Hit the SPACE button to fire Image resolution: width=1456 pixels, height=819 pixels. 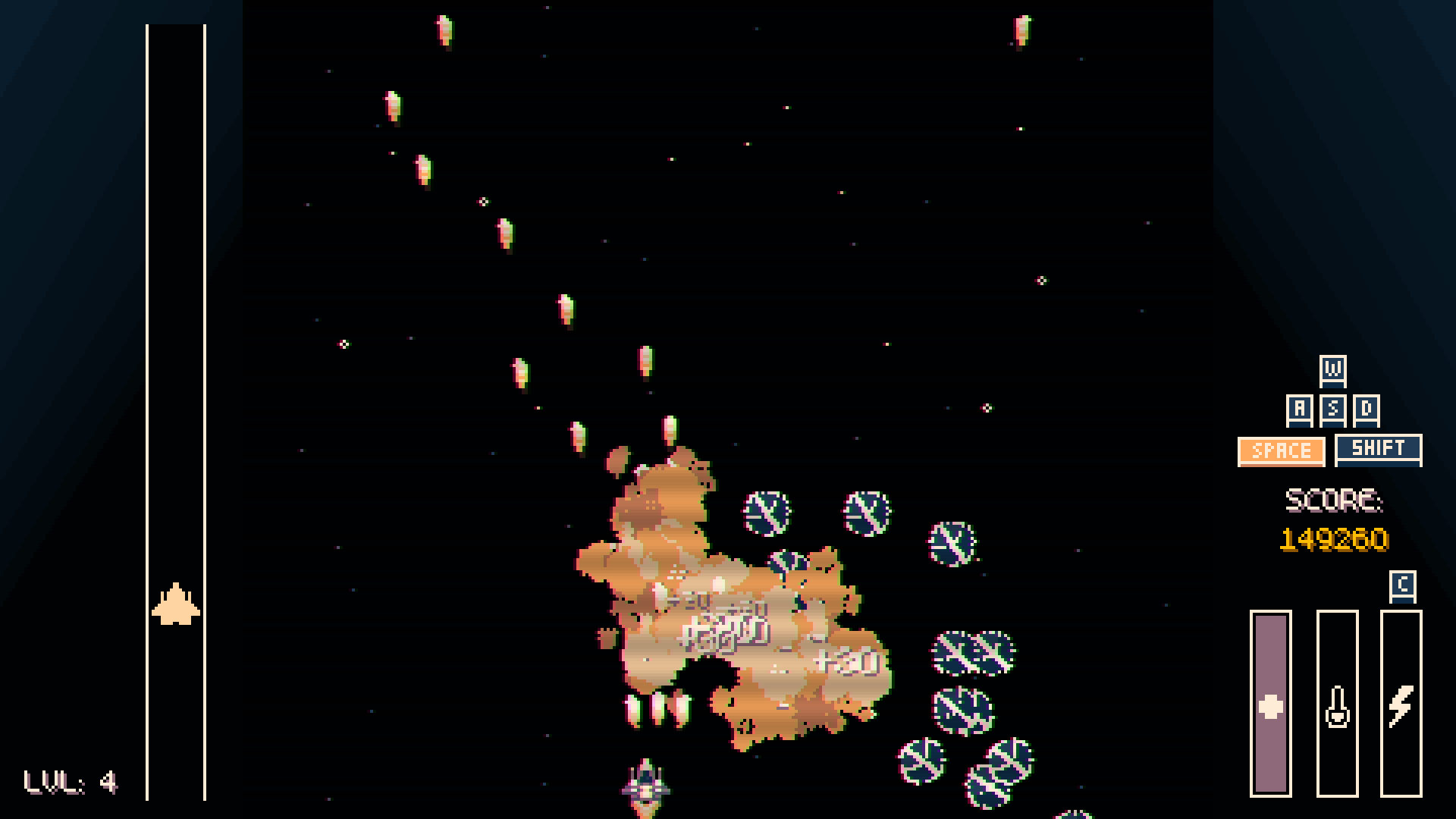(x=1281, y=451)
